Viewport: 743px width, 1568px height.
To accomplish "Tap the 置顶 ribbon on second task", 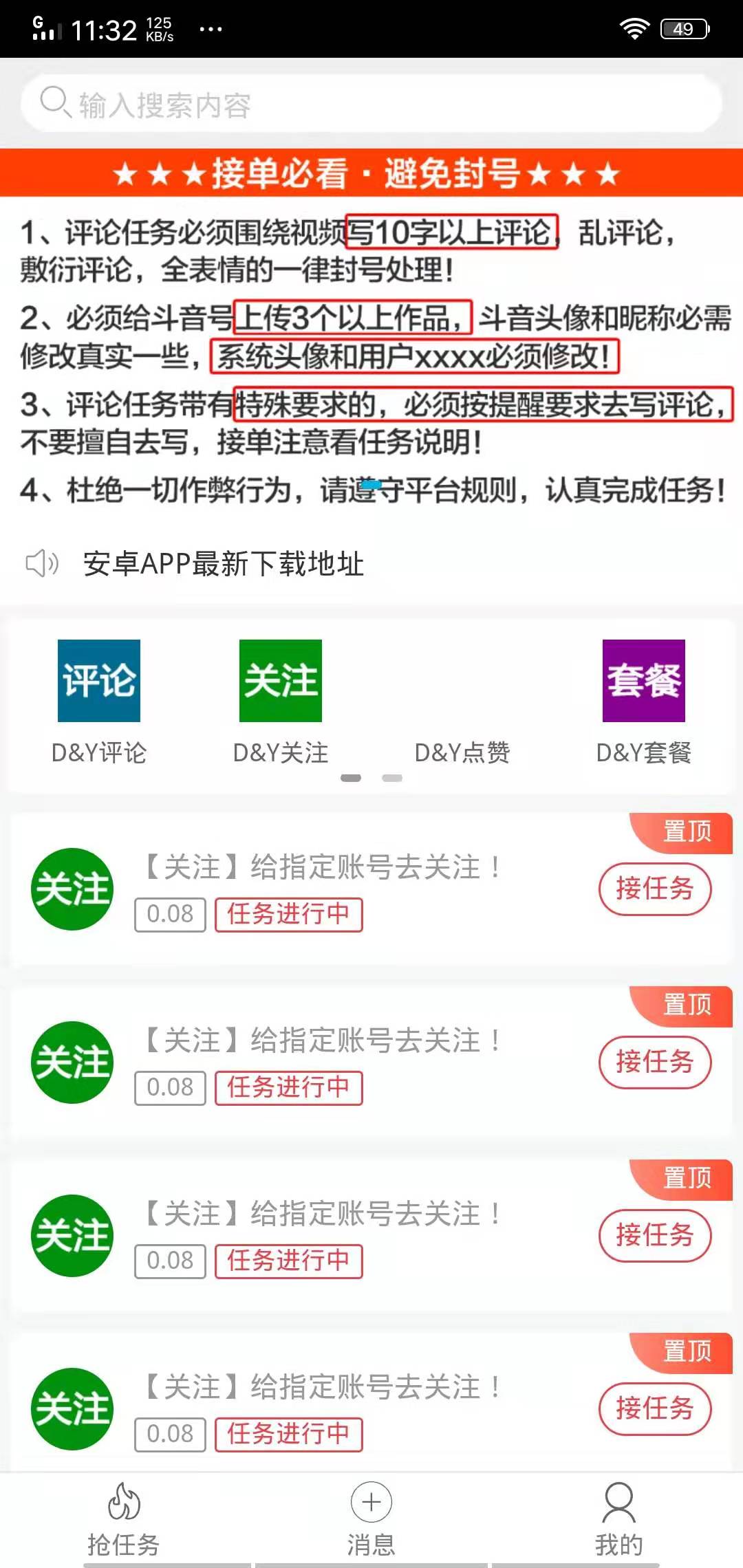I will click(688, 1005).
